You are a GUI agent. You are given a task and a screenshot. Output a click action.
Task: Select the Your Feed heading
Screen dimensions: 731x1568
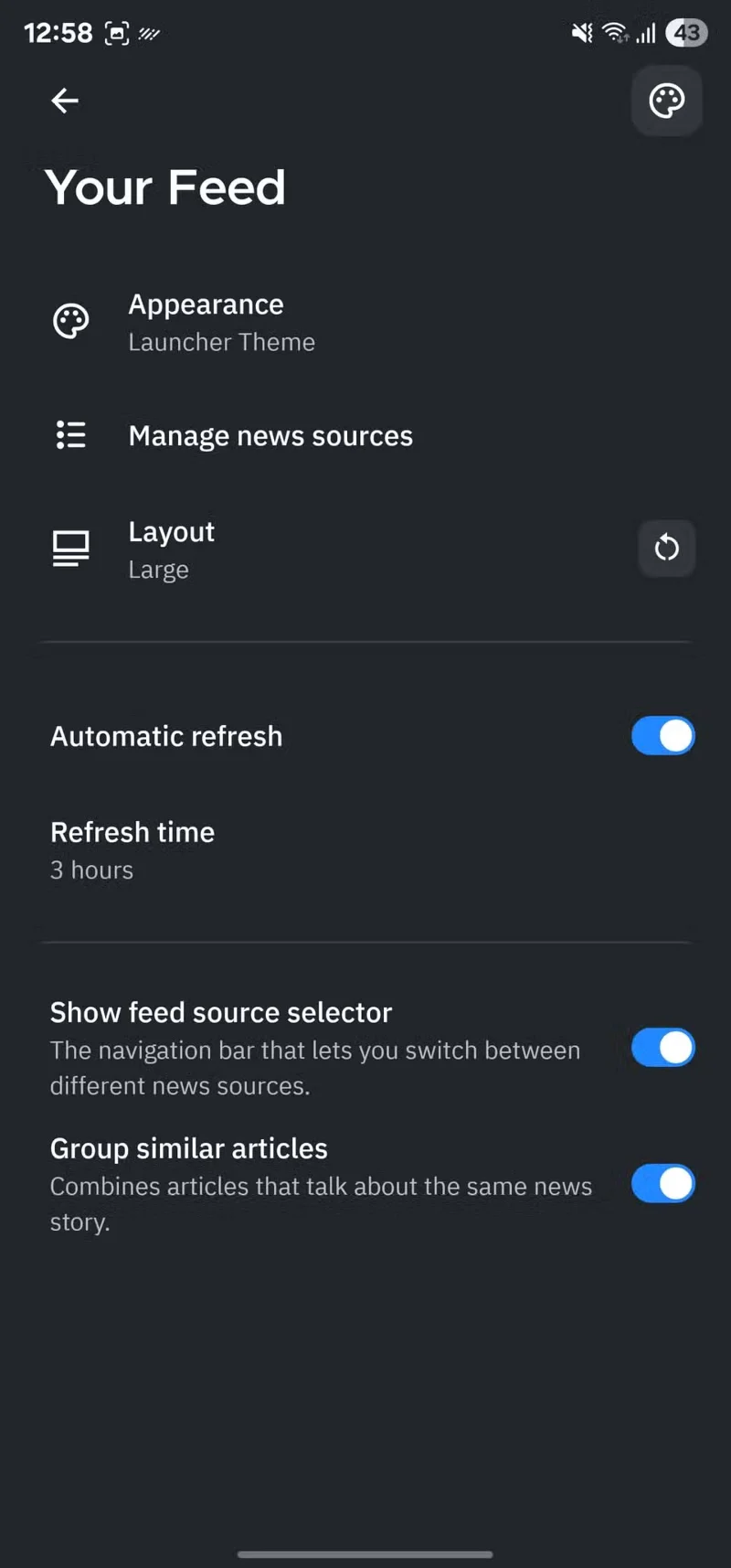click(x=165, y=187)
